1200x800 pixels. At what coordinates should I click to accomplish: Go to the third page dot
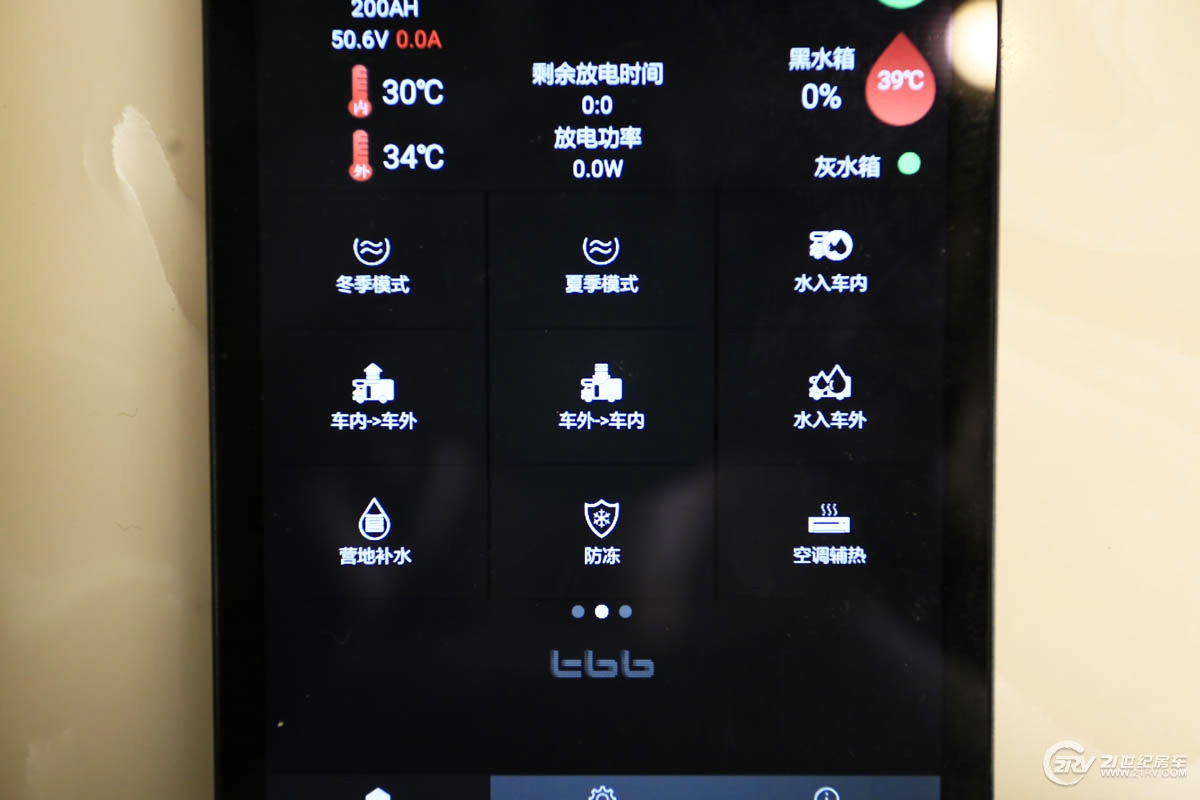click(x=625, y=611)
